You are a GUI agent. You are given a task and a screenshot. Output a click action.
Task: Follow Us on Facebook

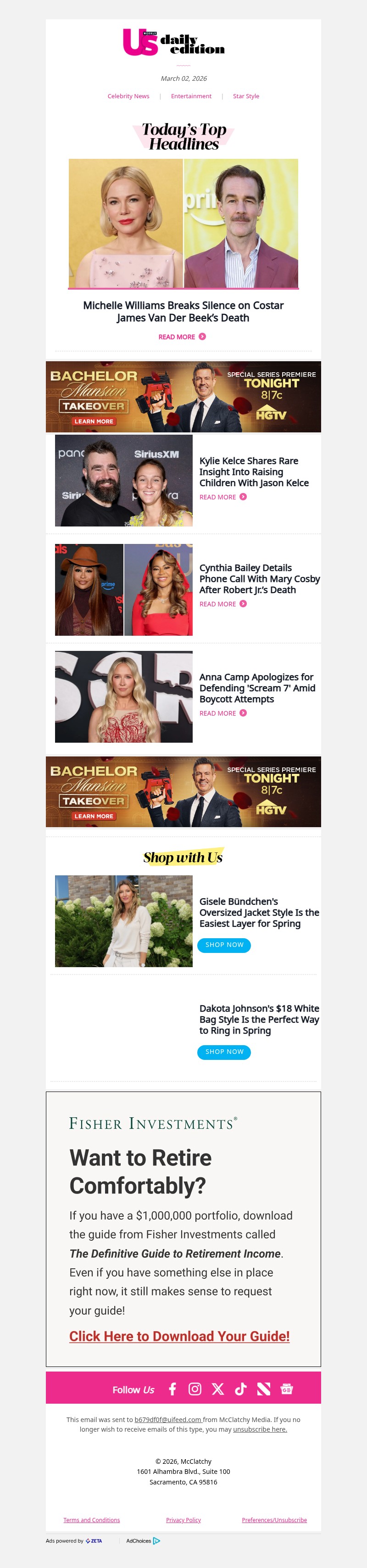pyautogui.click(x=172, y=1389)
